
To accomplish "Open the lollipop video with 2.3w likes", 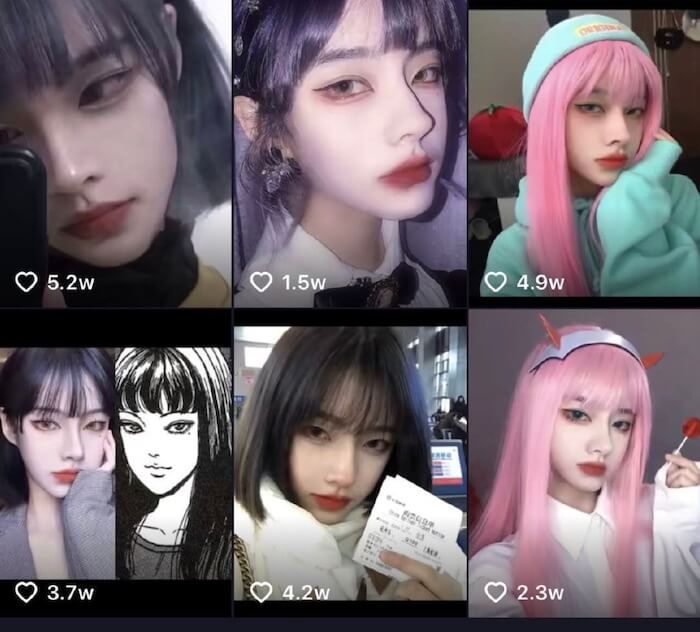I will [584, 465].
